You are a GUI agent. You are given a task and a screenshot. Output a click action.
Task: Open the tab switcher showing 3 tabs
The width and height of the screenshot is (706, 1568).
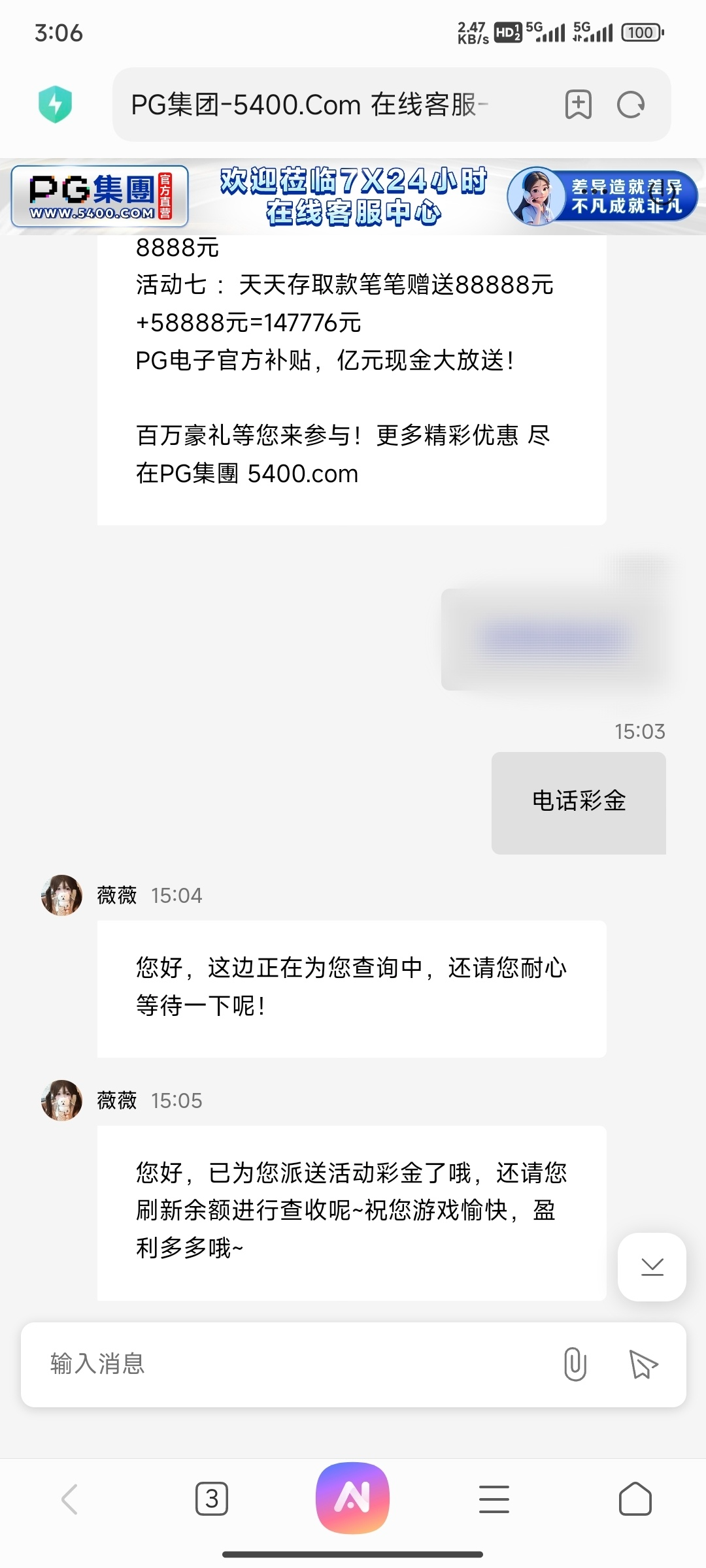211,1498
